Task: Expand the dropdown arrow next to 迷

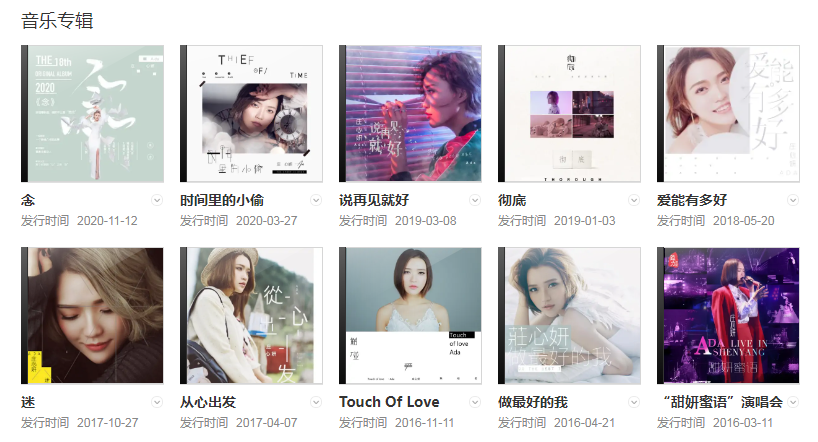Action: click(157, 402)
